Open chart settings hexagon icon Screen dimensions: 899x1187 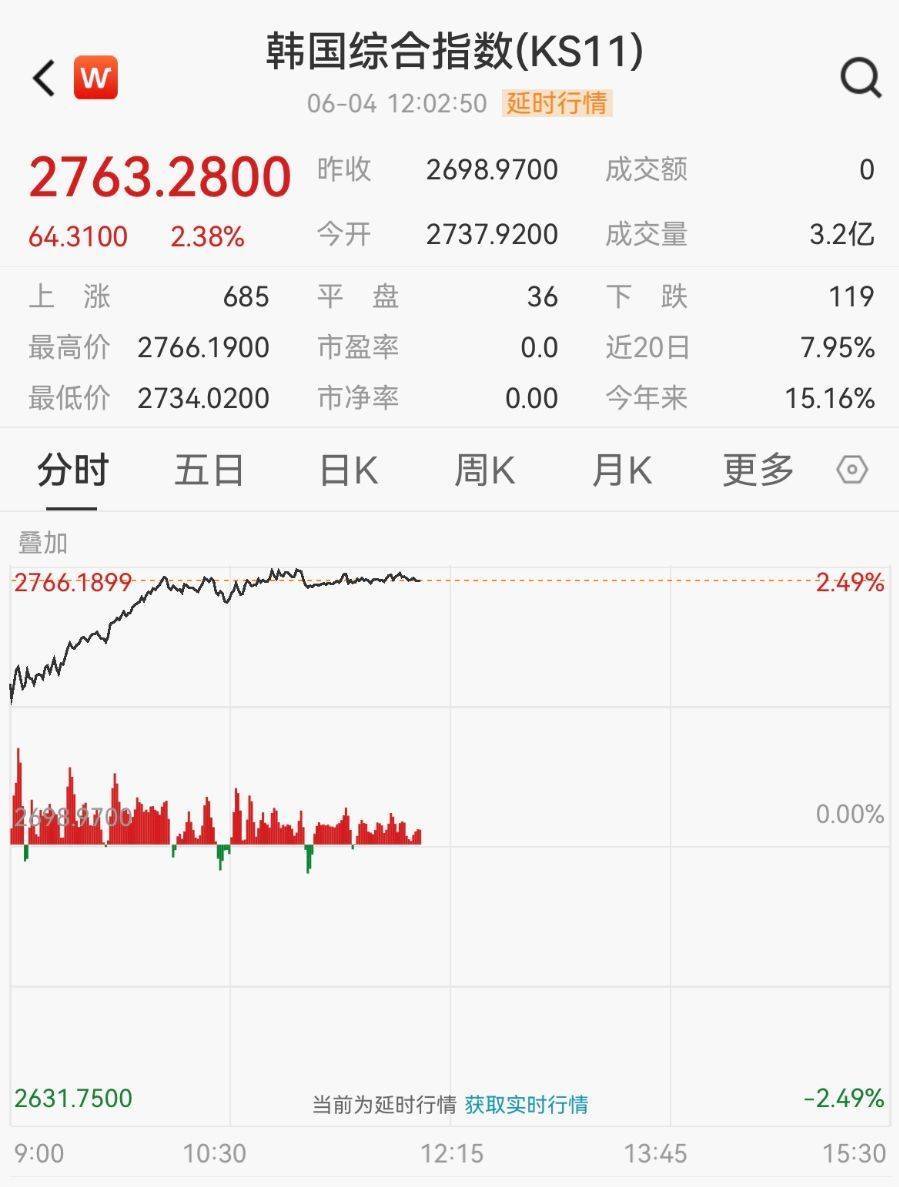852,470
